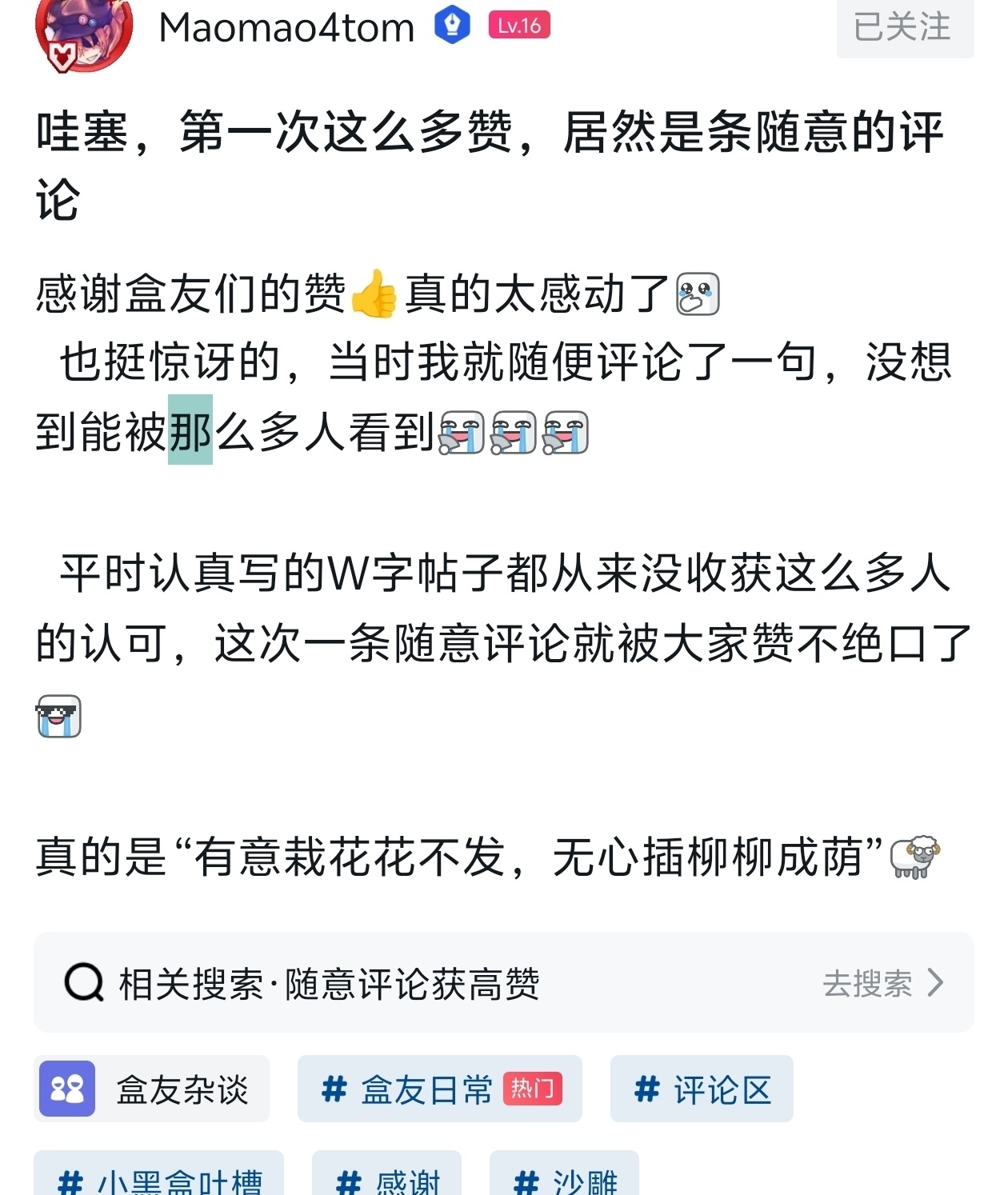Screen dimensions: 1008x1195
Task: Open the 评论区 hashtag
Action: 702,1089
